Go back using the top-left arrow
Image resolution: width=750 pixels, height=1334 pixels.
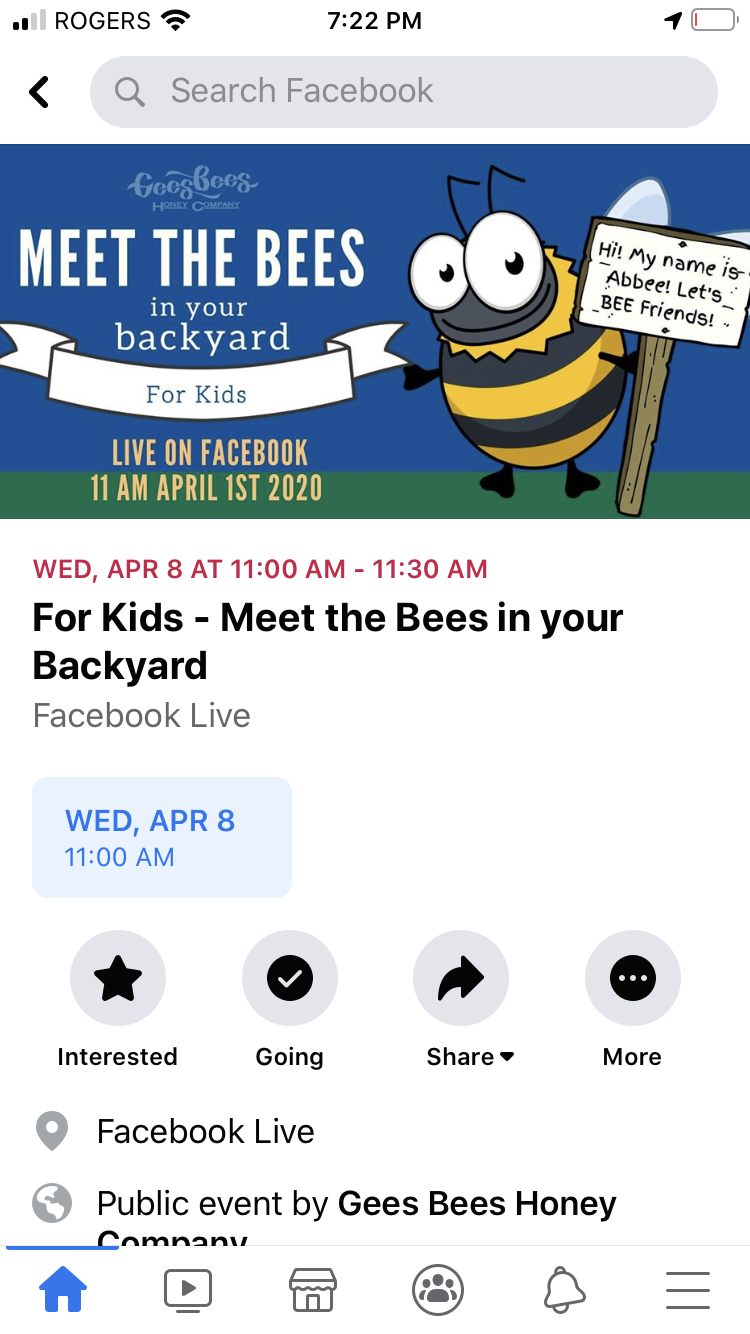(x=39, y=92)
